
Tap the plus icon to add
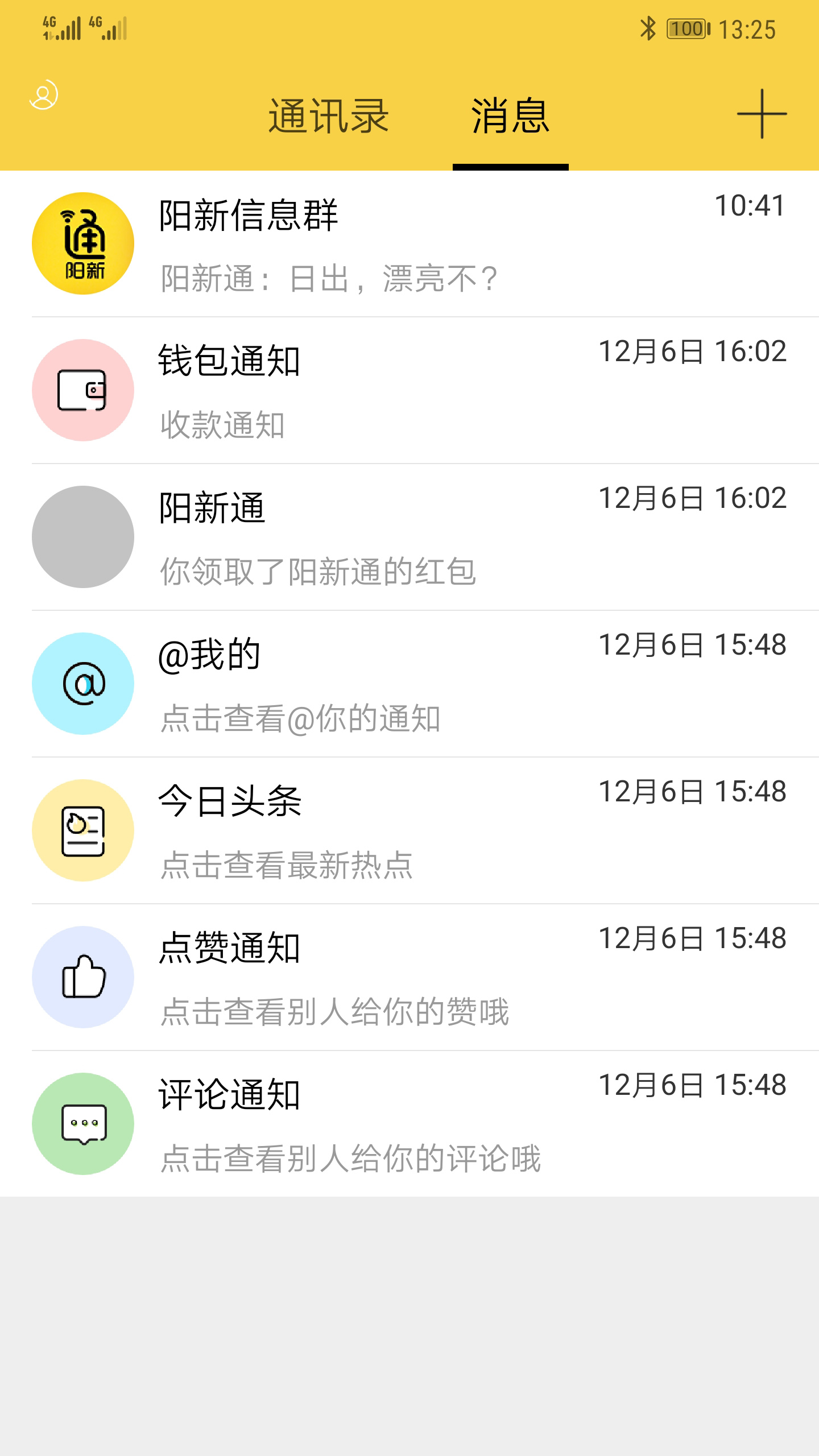762,114
